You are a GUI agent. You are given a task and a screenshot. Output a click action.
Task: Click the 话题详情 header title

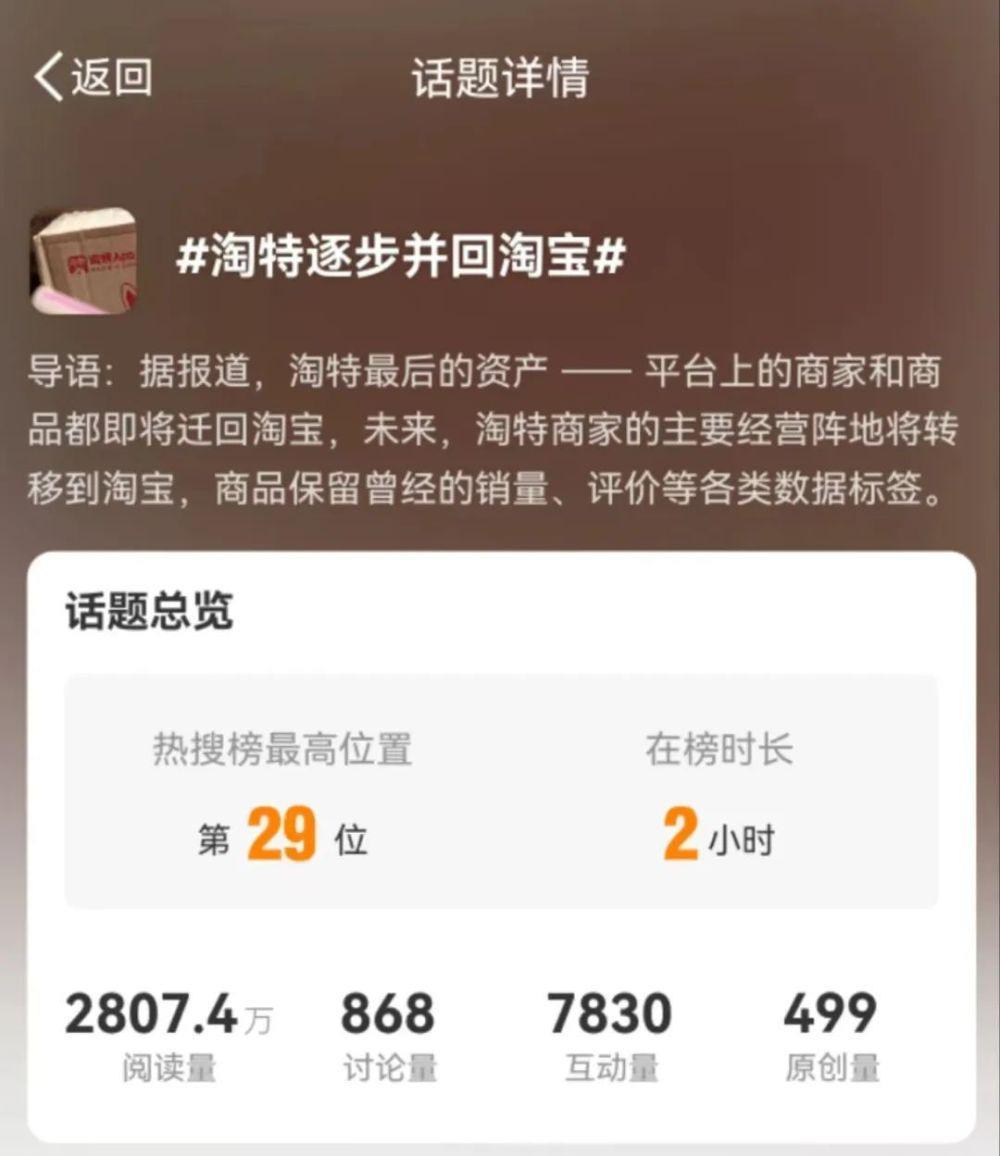tap(500, 80)
